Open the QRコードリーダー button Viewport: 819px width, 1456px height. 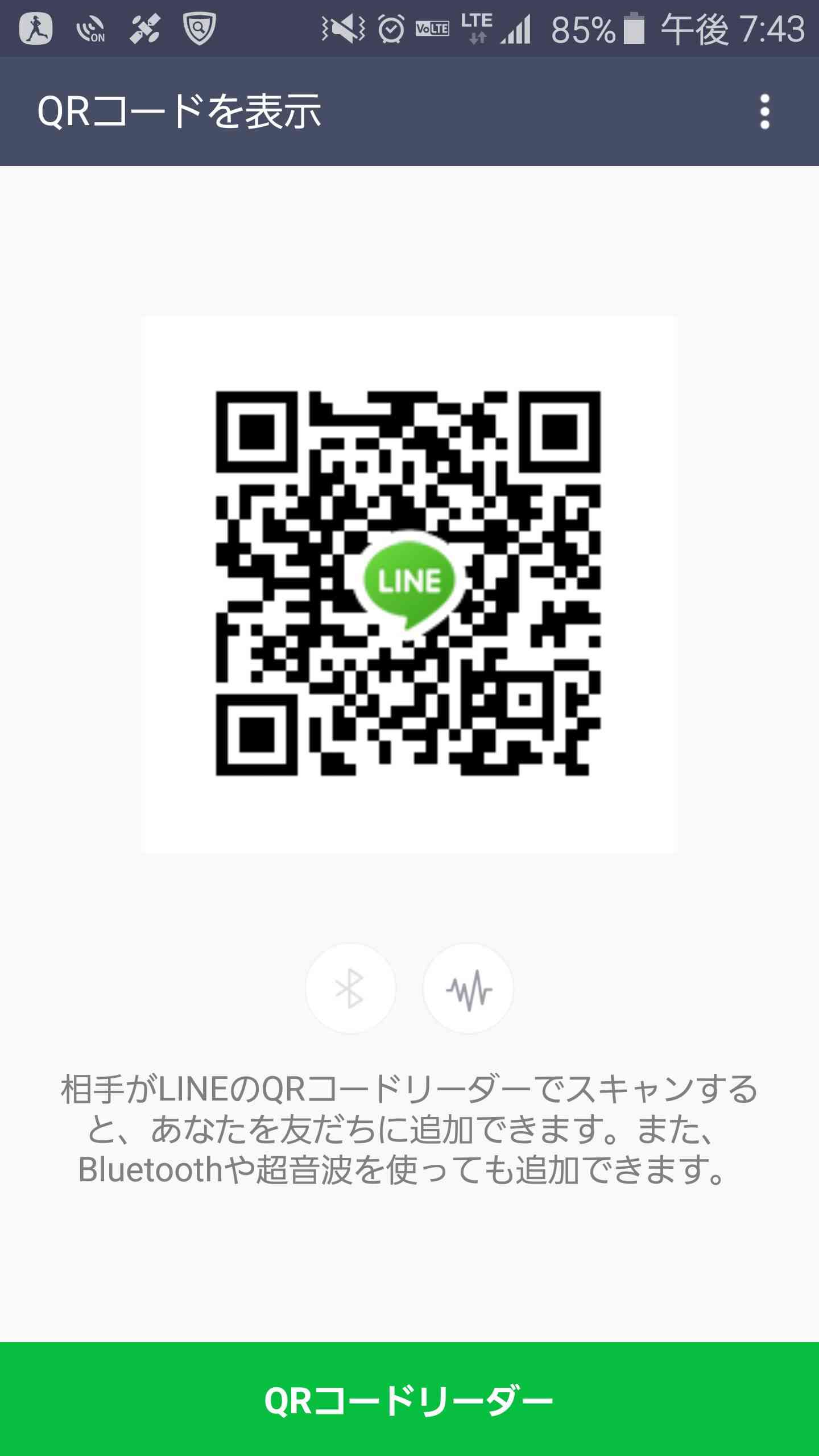[409, 1399]
